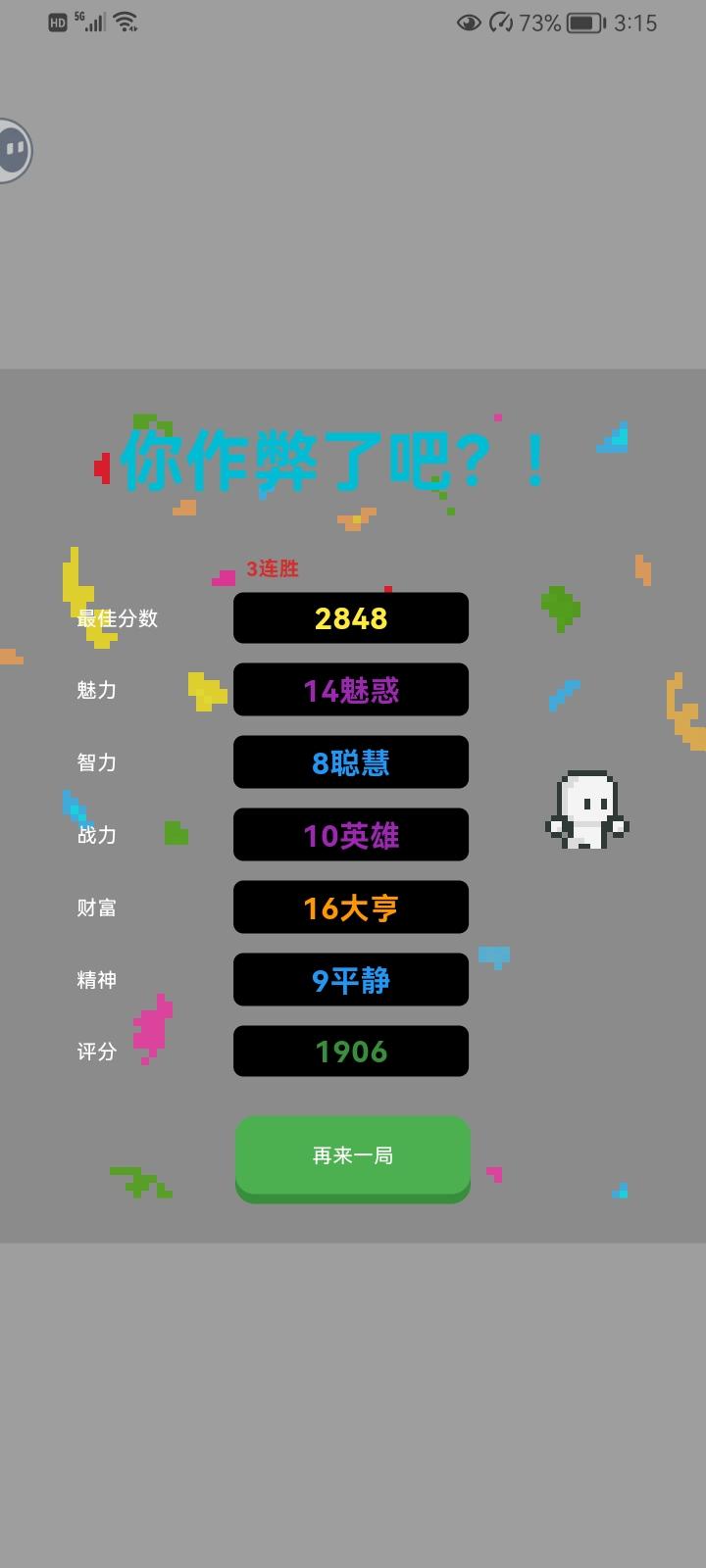Tap the 智力 stat showing 8聪慧

(x=350, y=761)
